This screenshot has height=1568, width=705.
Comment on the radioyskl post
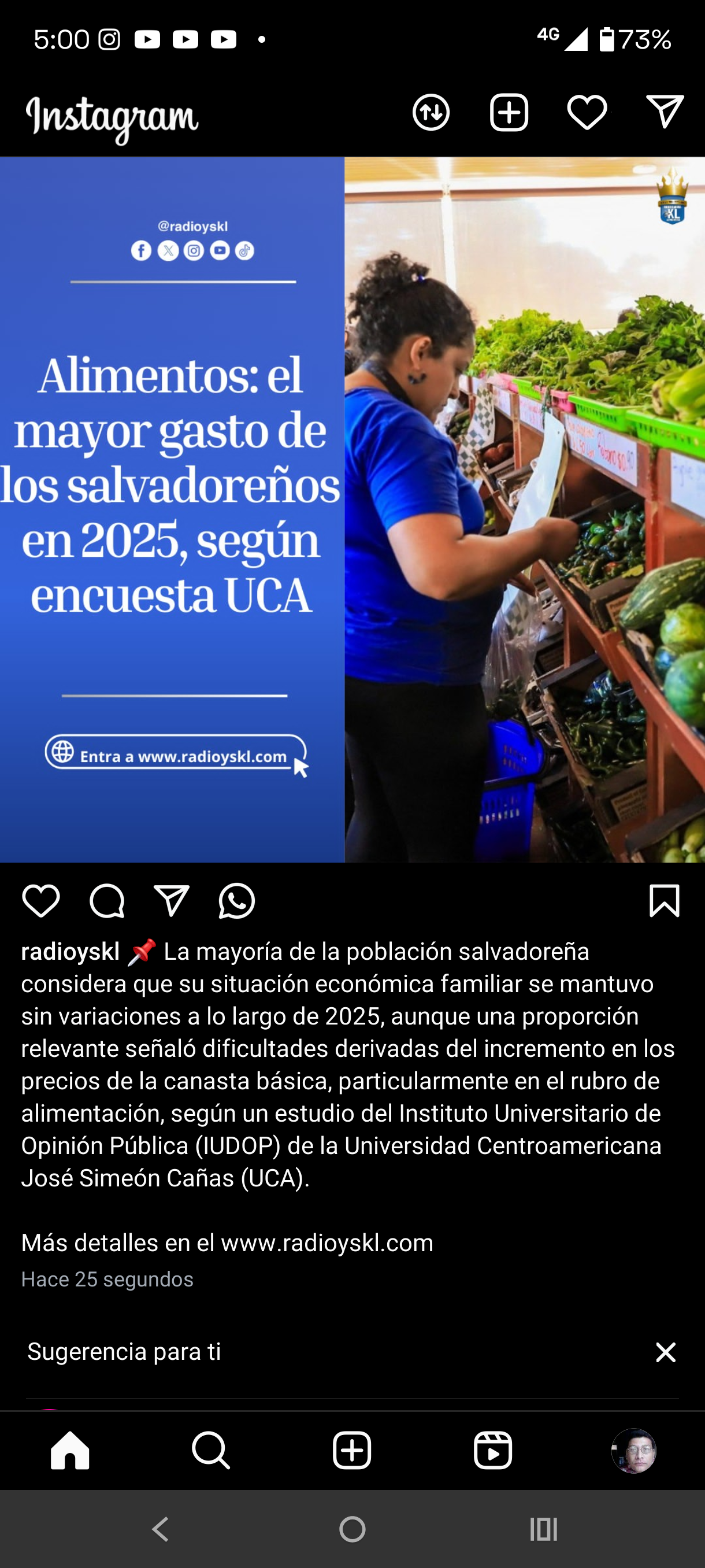107,901
